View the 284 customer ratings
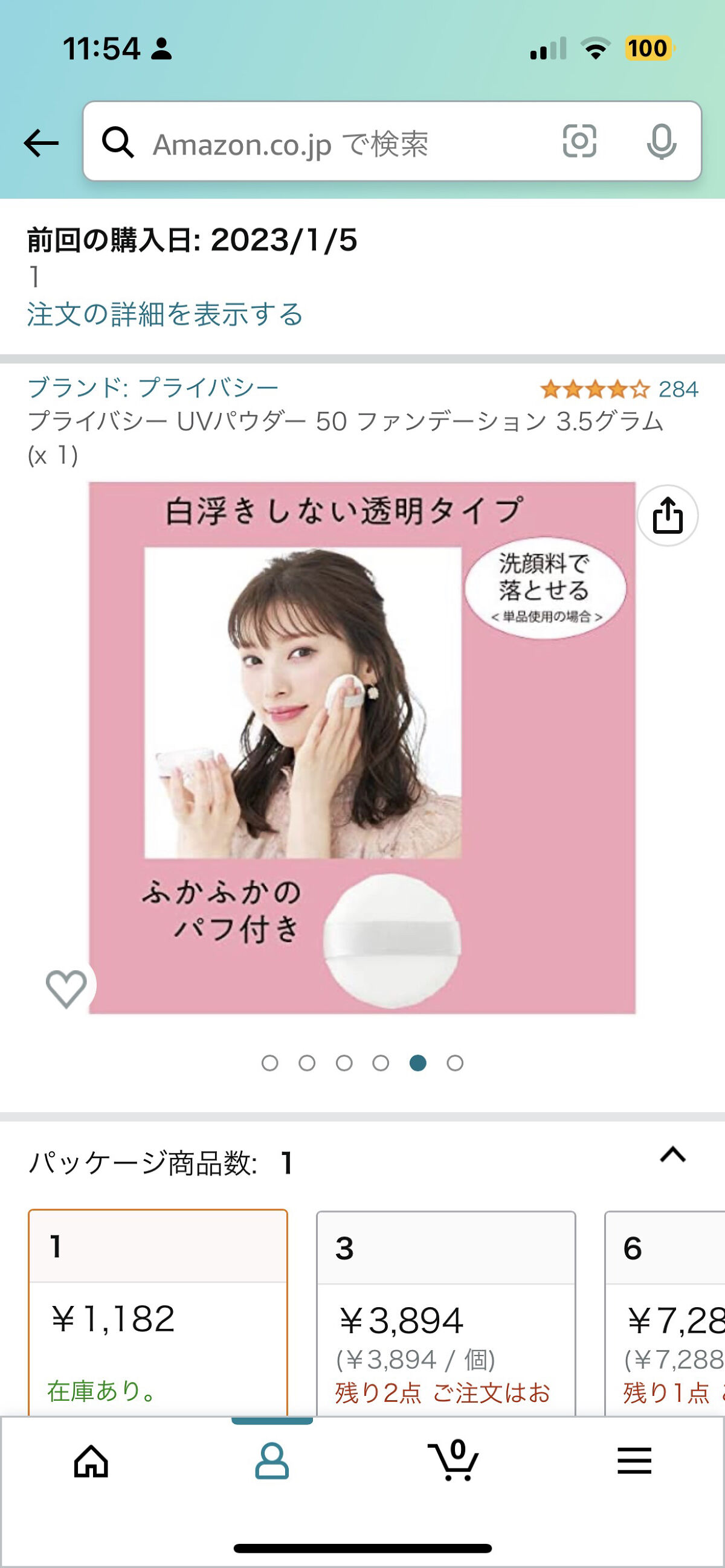The width and height of the screenshot is (725, 1568). pyautogui.click(x=619, y=389)
